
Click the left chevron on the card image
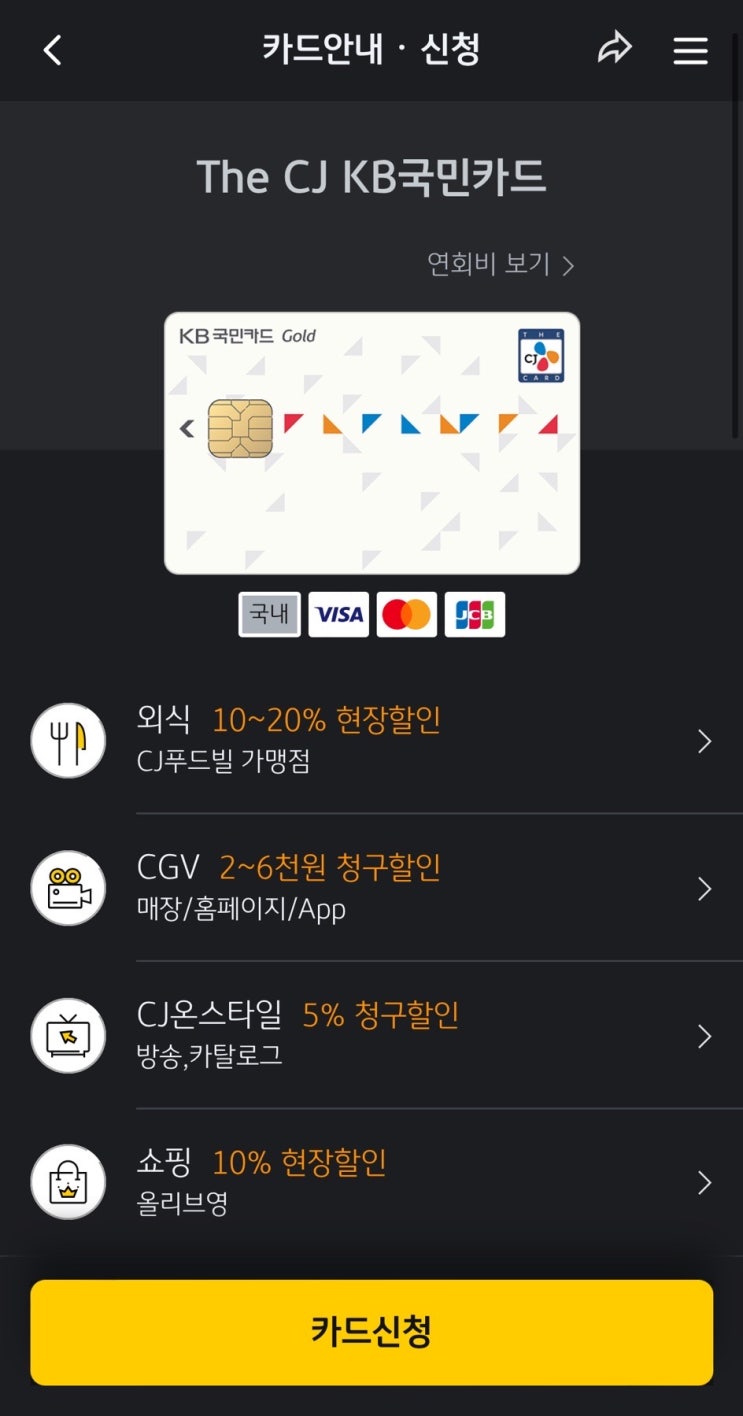[186, 427]
